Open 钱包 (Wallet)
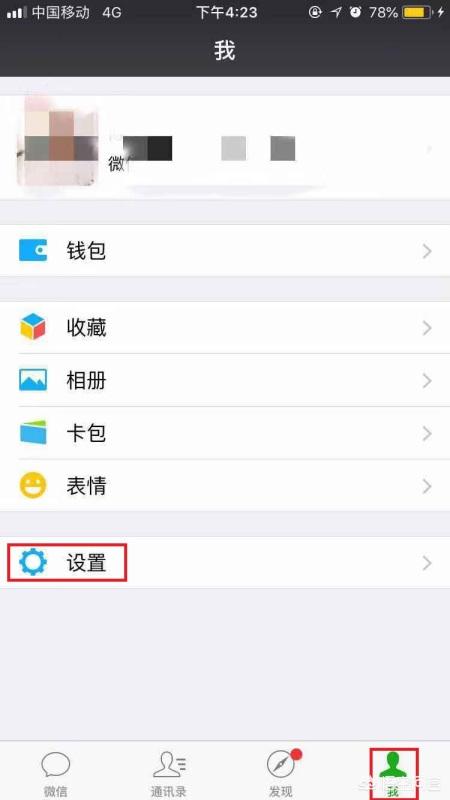The width and height of the screenshot is (450, 800). point(225,251)
